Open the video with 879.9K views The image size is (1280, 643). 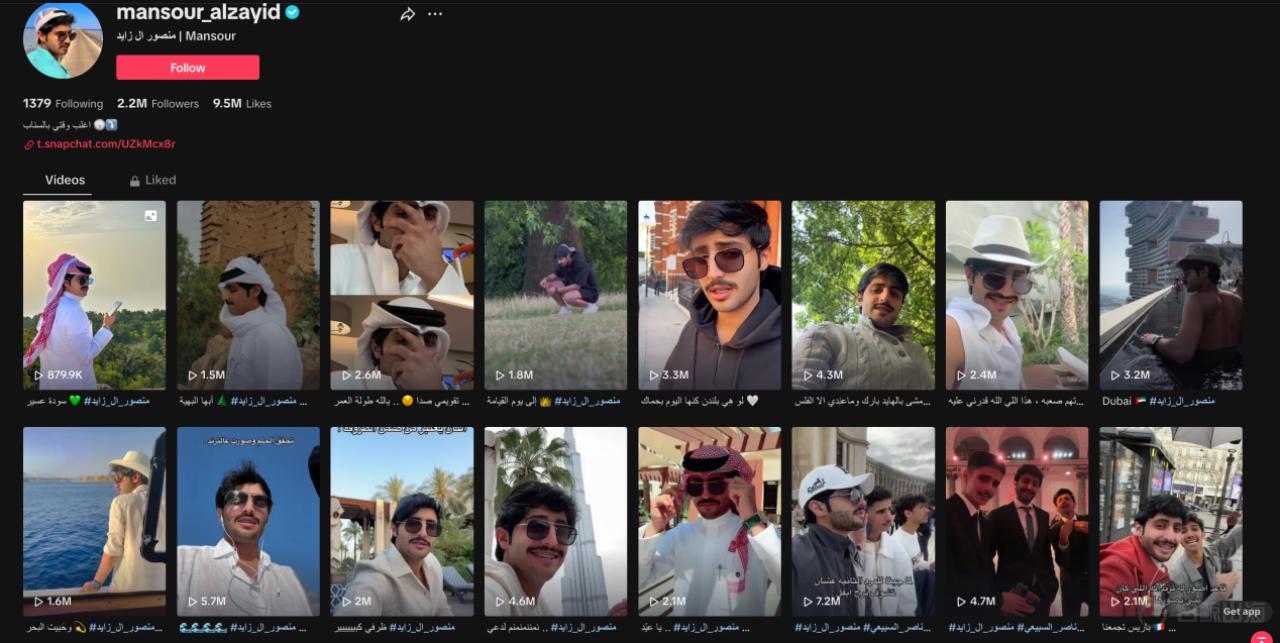point(94,295)
